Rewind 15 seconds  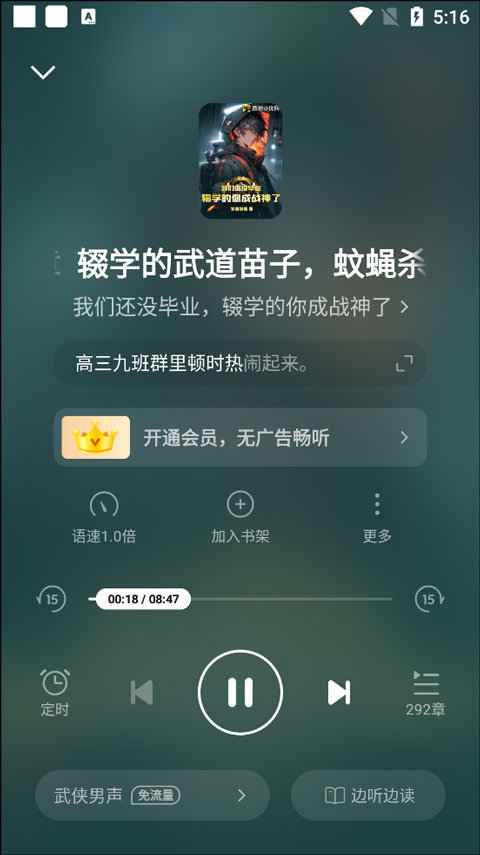tap(51, 599)
